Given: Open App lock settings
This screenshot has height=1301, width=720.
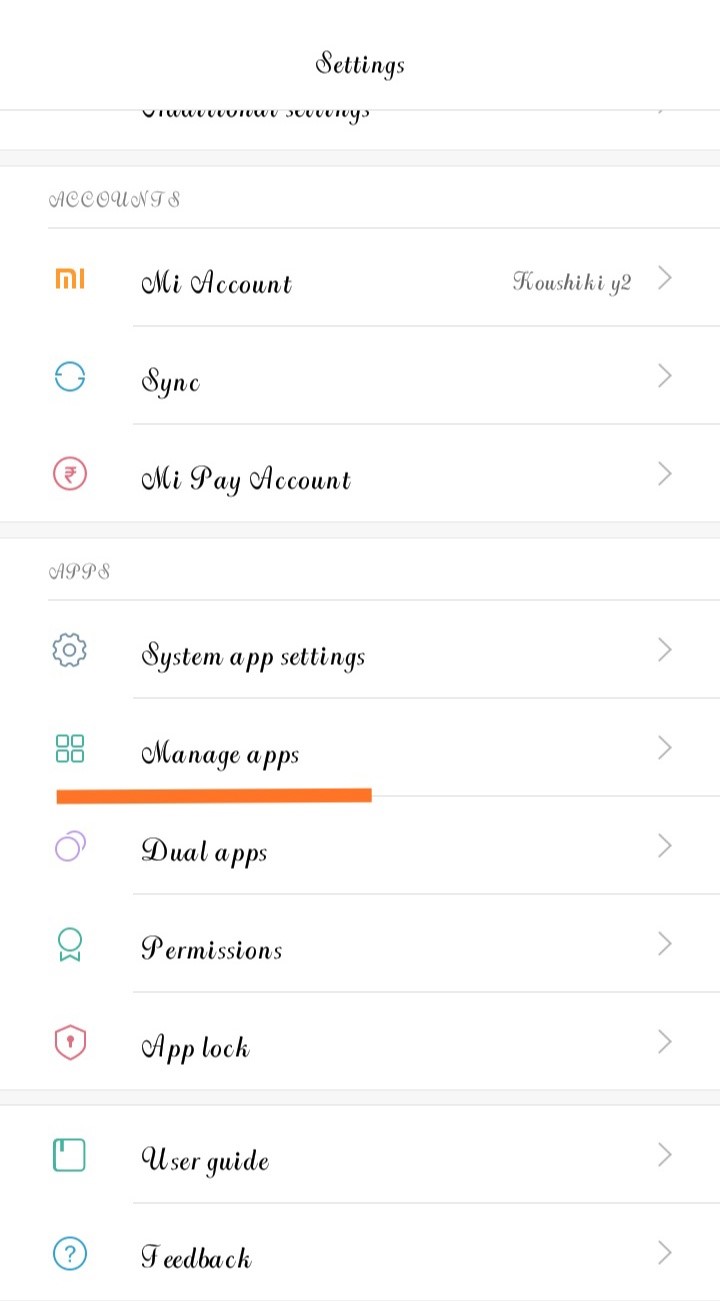Looking at the screenshot, I should [x=195, y=1047].
